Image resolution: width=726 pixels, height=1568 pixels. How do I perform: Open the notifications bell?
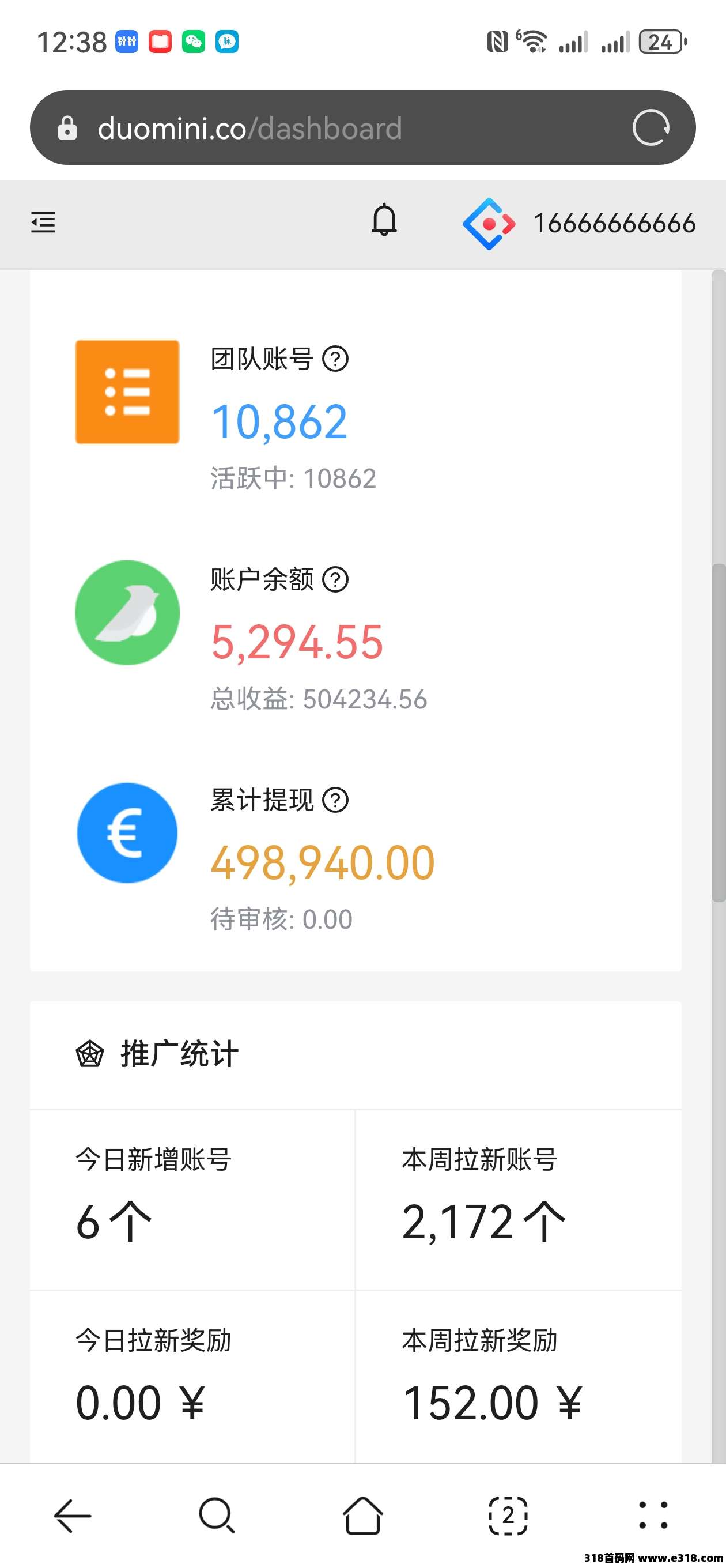384,221
